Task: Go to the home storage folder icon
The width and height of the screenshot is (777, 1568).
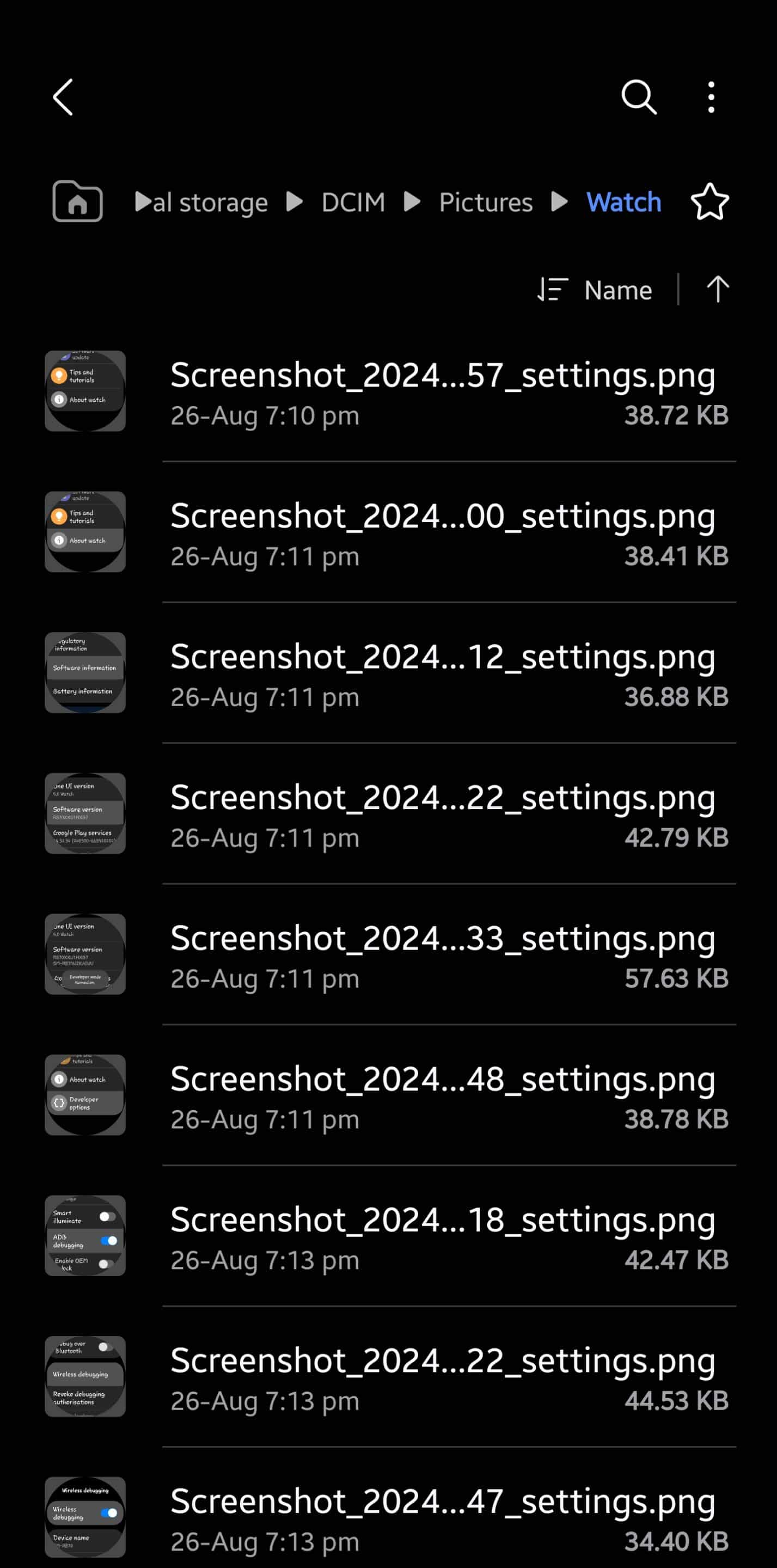Action: [x=77, y=201]
